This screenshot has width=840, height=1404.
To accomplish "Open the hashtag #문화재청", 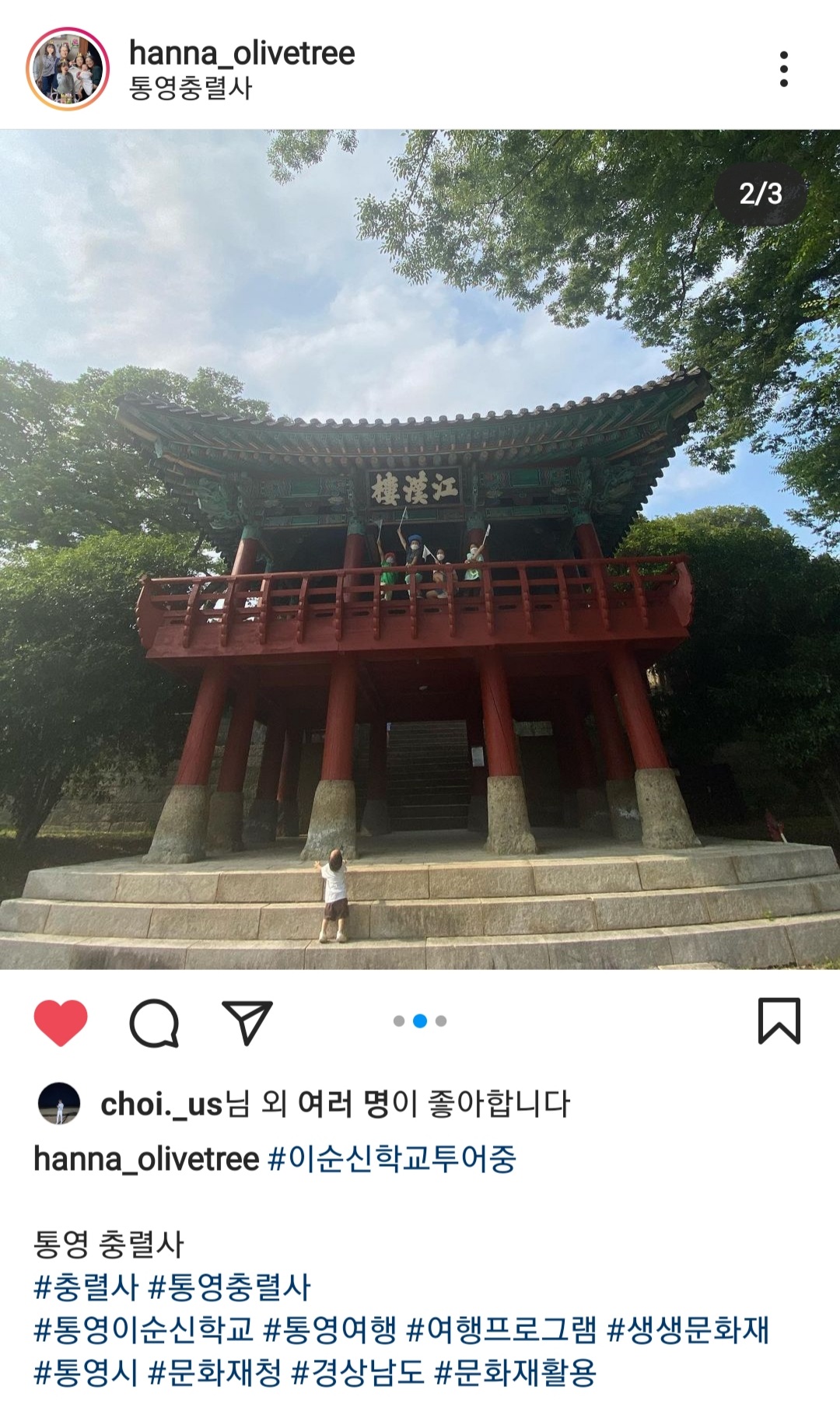I will click(x=215, y=1372).
